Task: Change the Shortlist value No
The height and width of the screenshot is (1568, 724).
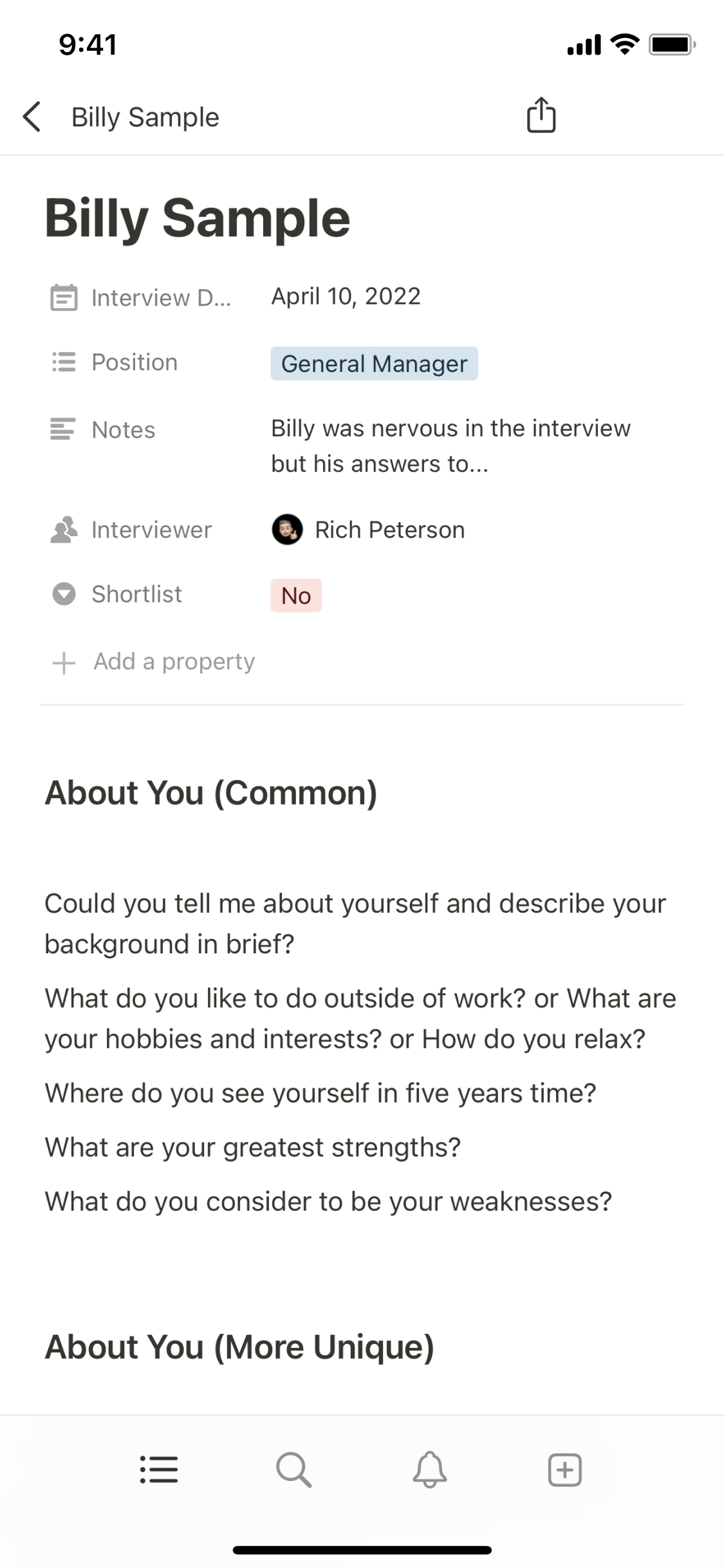Action: pyautogui.click(x=296, y=595)
